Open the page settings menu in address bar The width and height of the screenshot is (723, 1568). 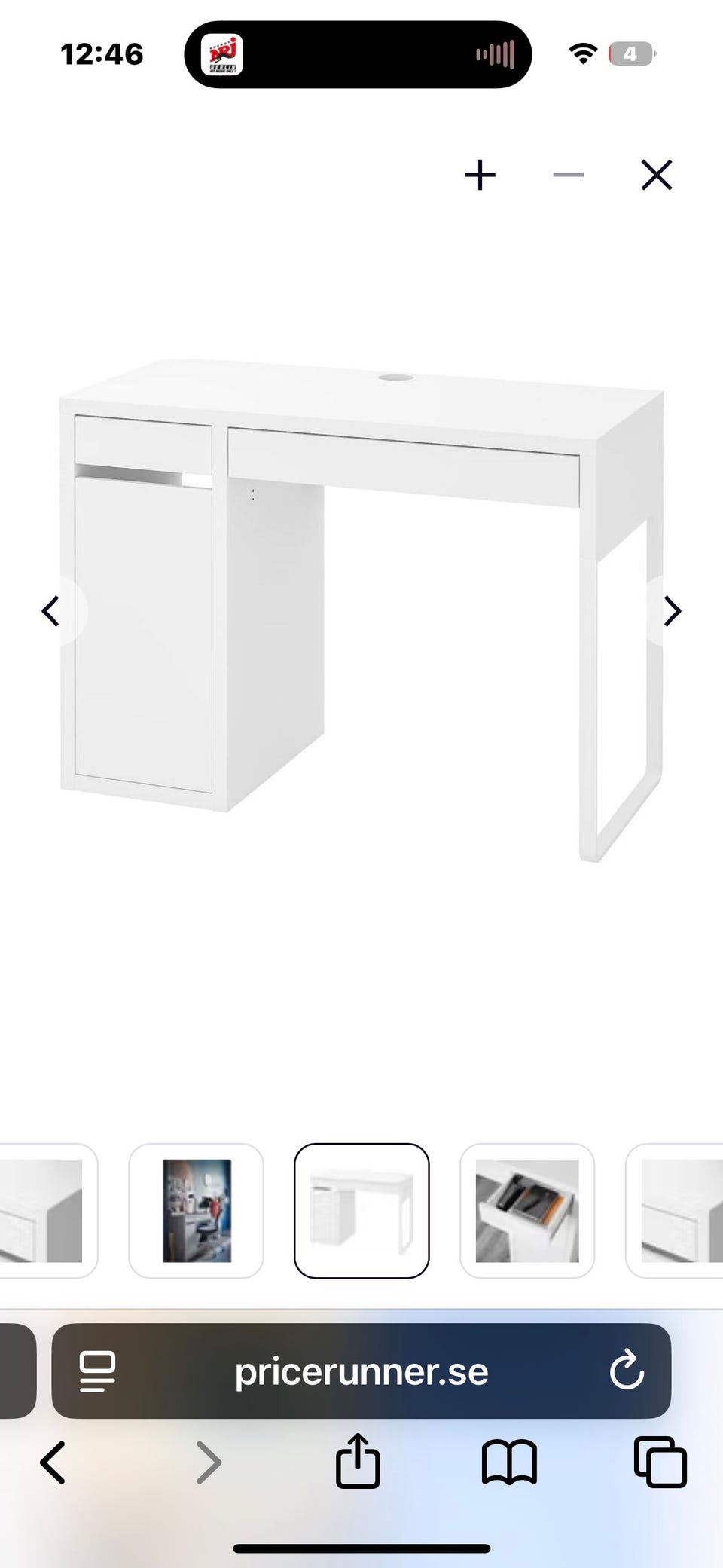(x=98, y=1372)
